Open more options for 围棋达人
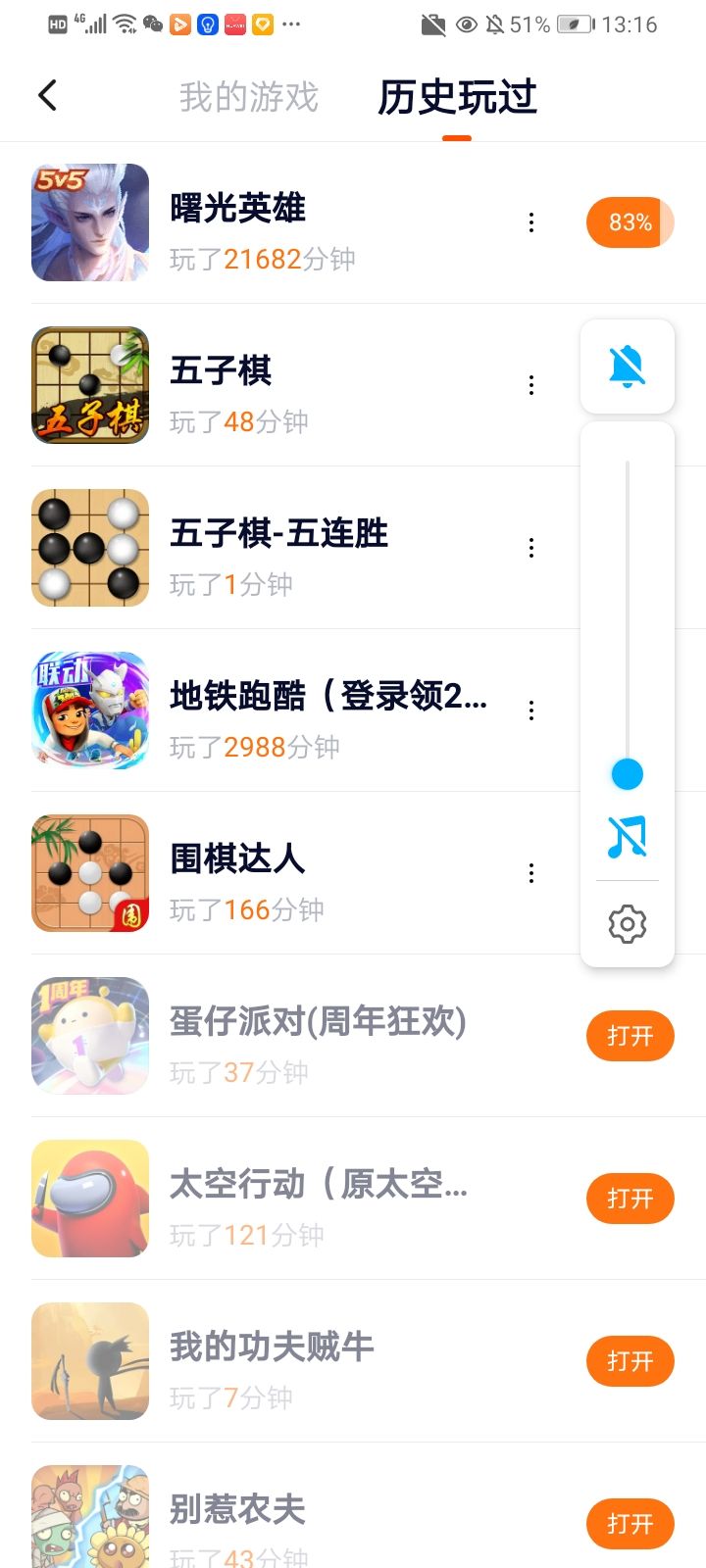 point(531,873)
